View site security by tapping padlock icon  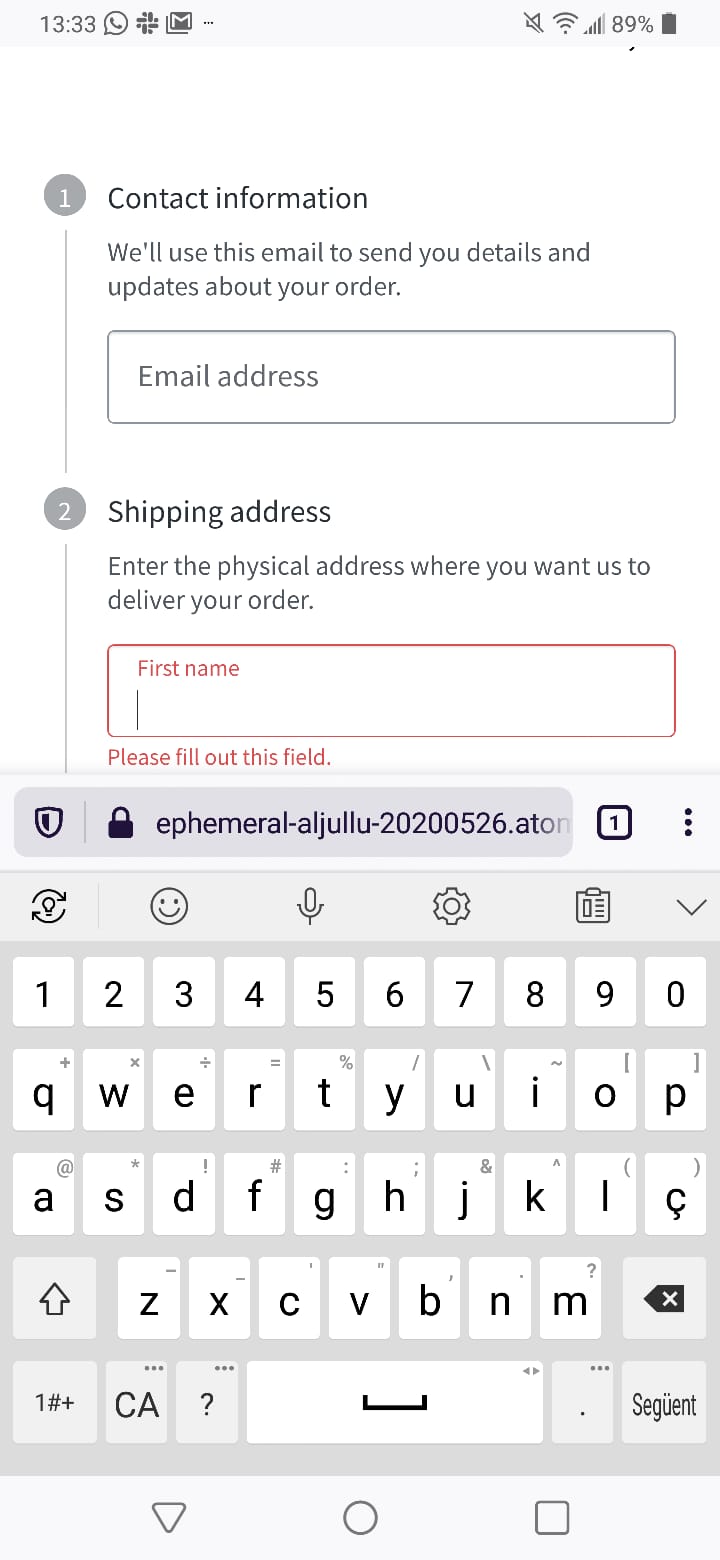point(121,822)
